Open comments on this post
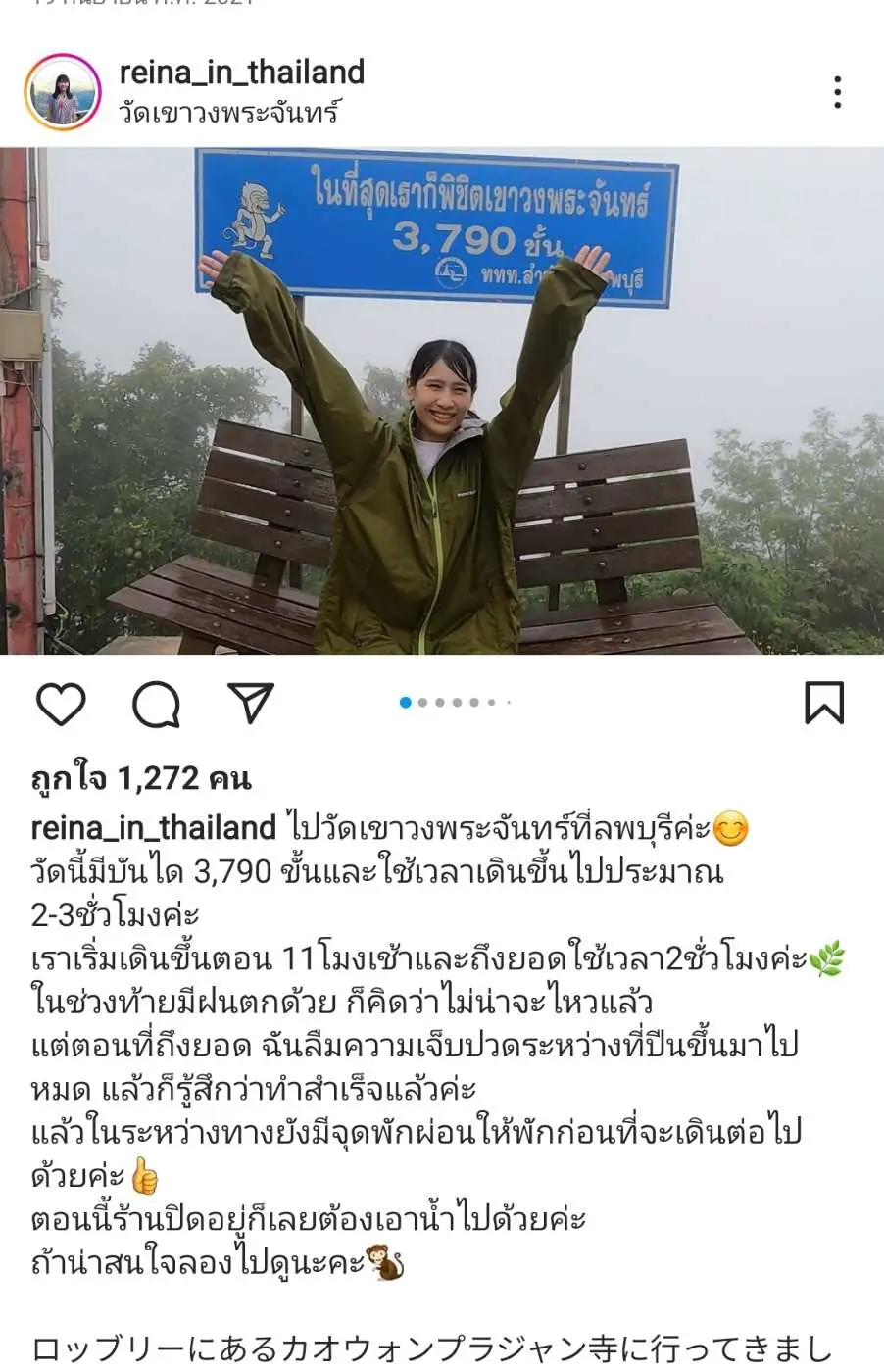Screen dimensions: 884x1372 click(x=156, y=704)
